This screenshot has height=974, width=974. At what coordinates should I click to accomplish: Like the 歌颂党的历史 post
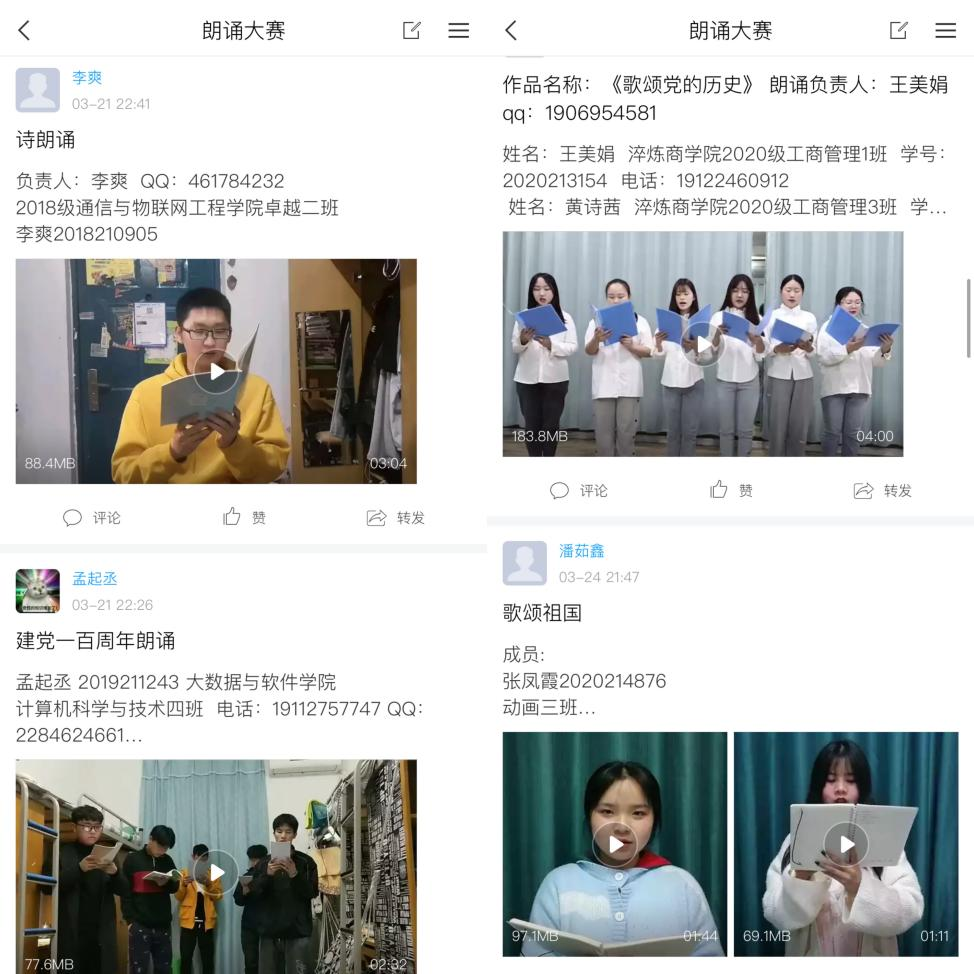tap(731, 490)
